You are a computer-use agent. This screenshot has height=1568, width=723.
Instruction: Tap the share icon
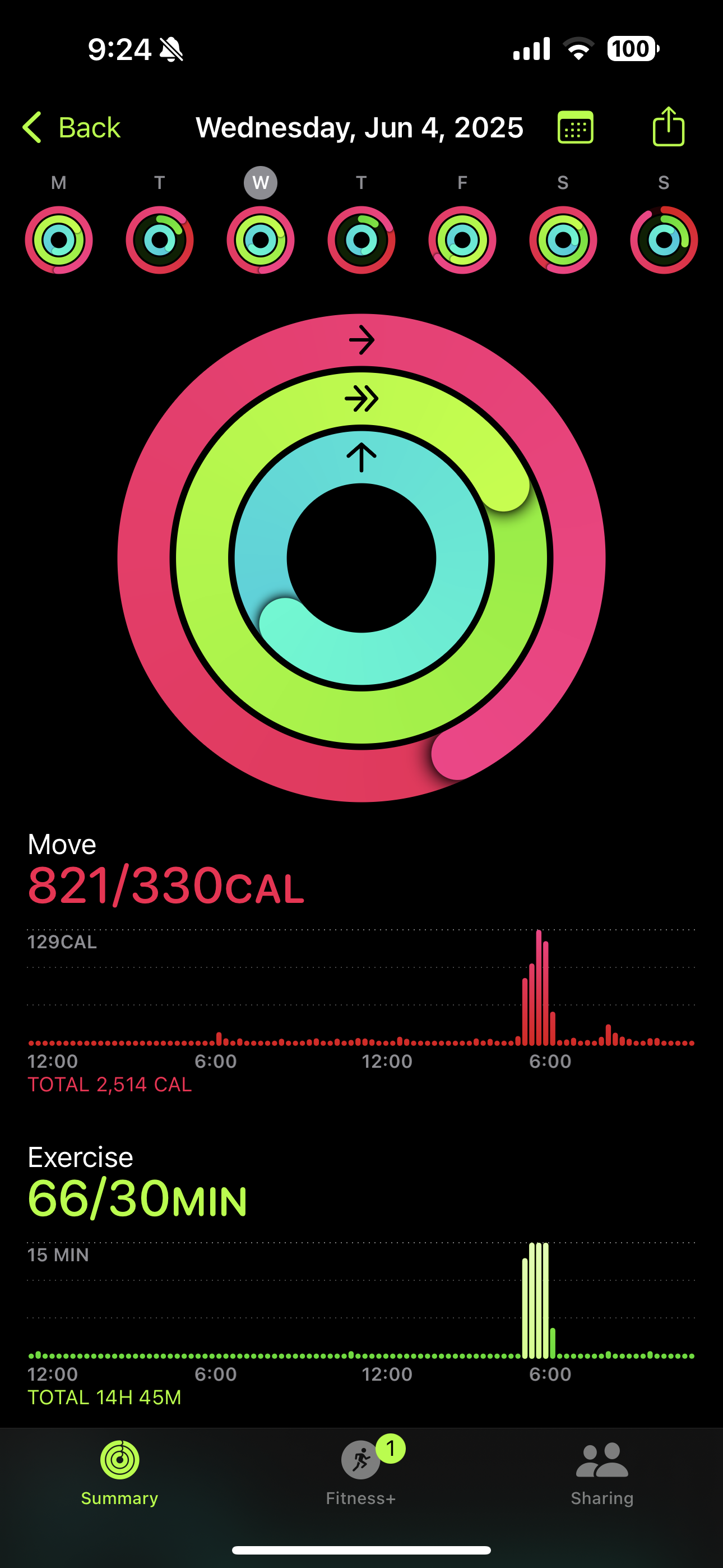(669, 128)
